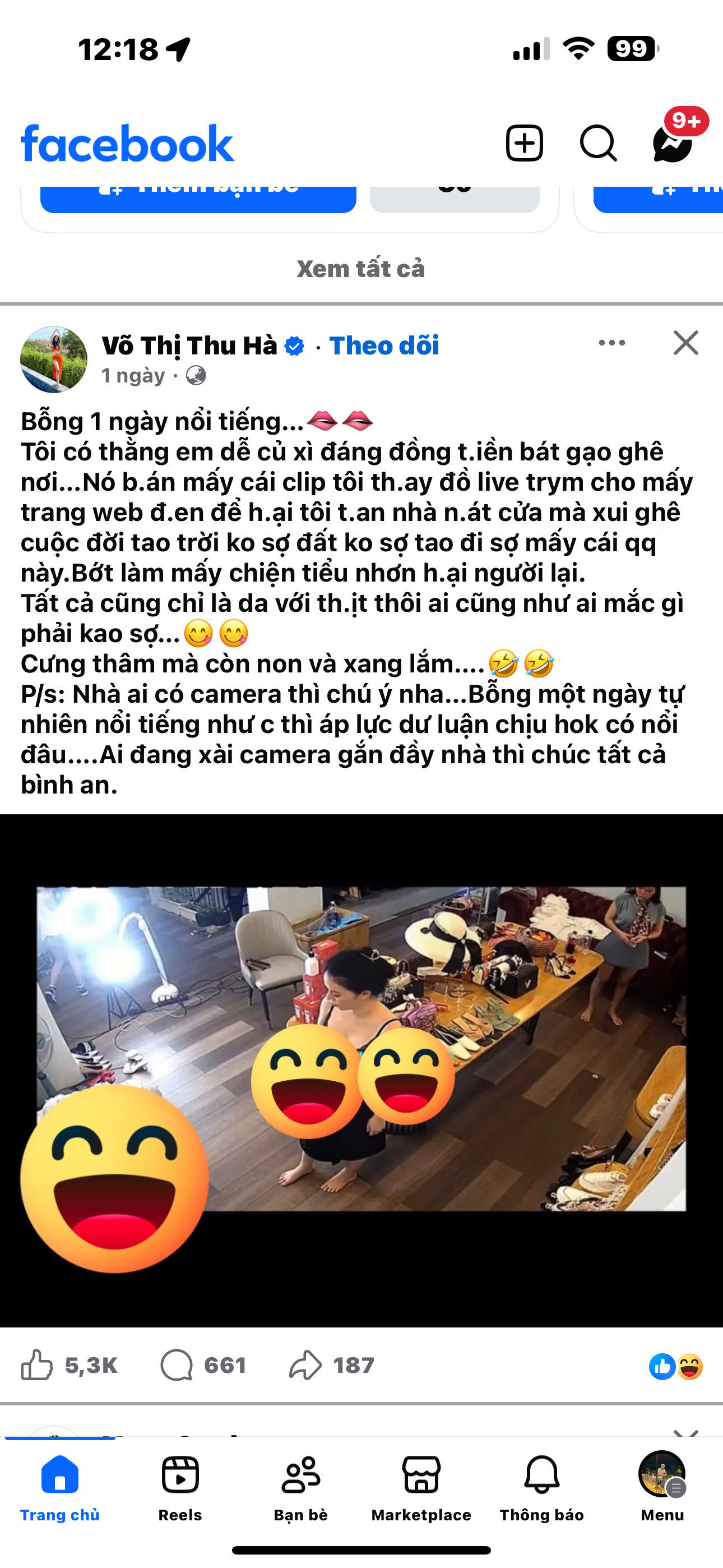Open Facebook search
Viewport: 723px width, 1568px height.
[x=598, y=144]
